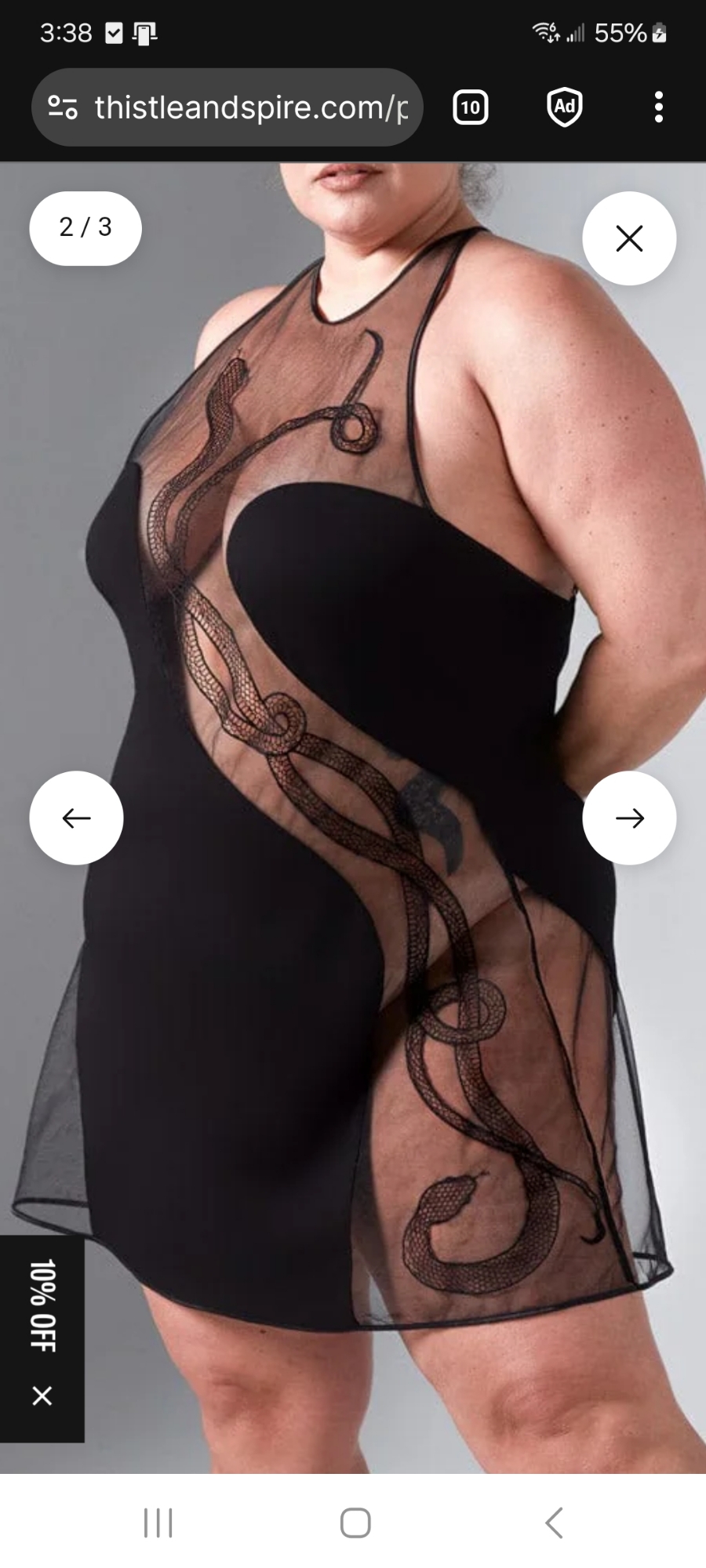Open recent apps from navigation bar

[x=158, y=1523]
